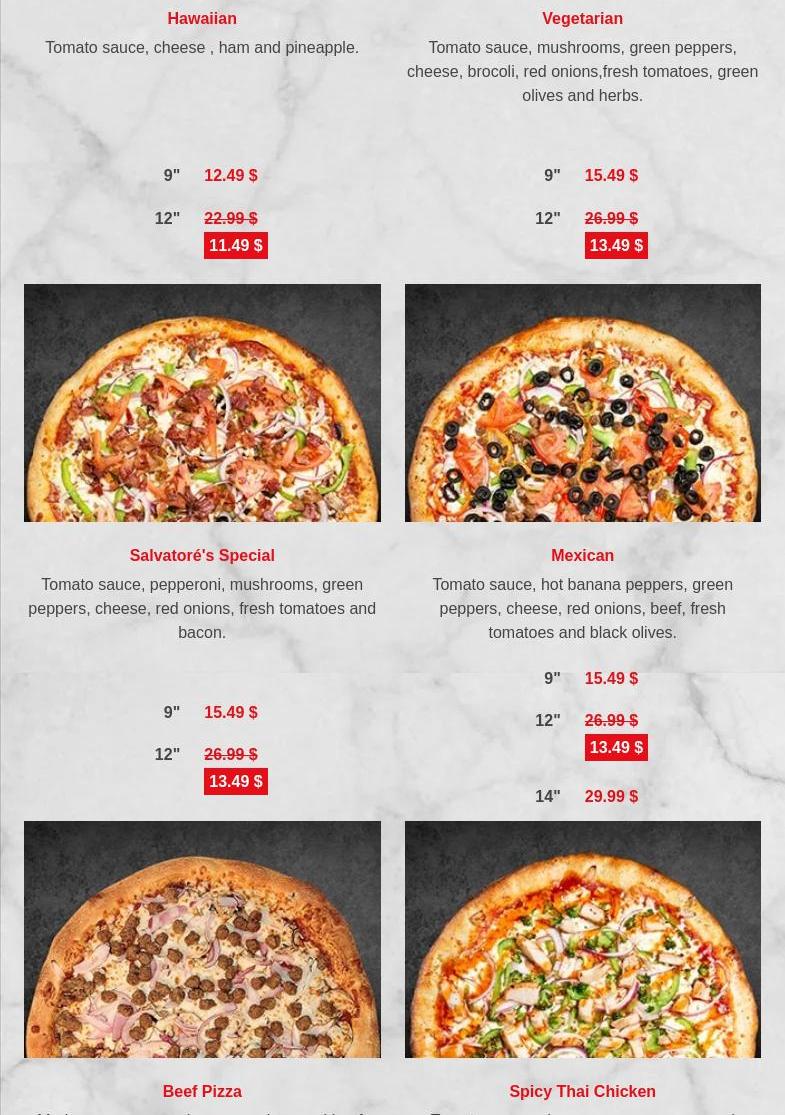View the Beef Pizza photo

point(202,939)
